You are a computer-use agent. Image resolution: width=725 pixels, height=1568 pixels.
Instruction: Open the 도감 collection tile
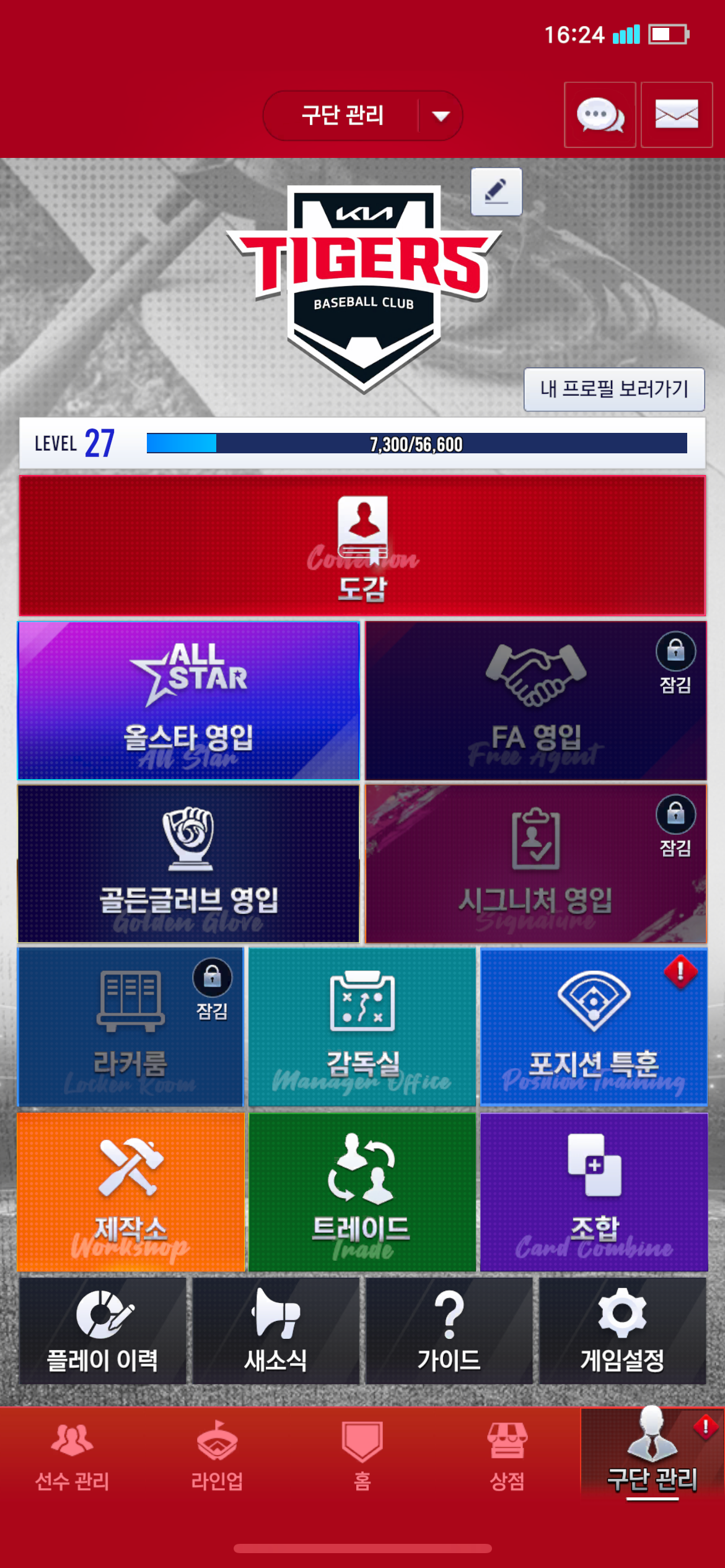(362, 546)
